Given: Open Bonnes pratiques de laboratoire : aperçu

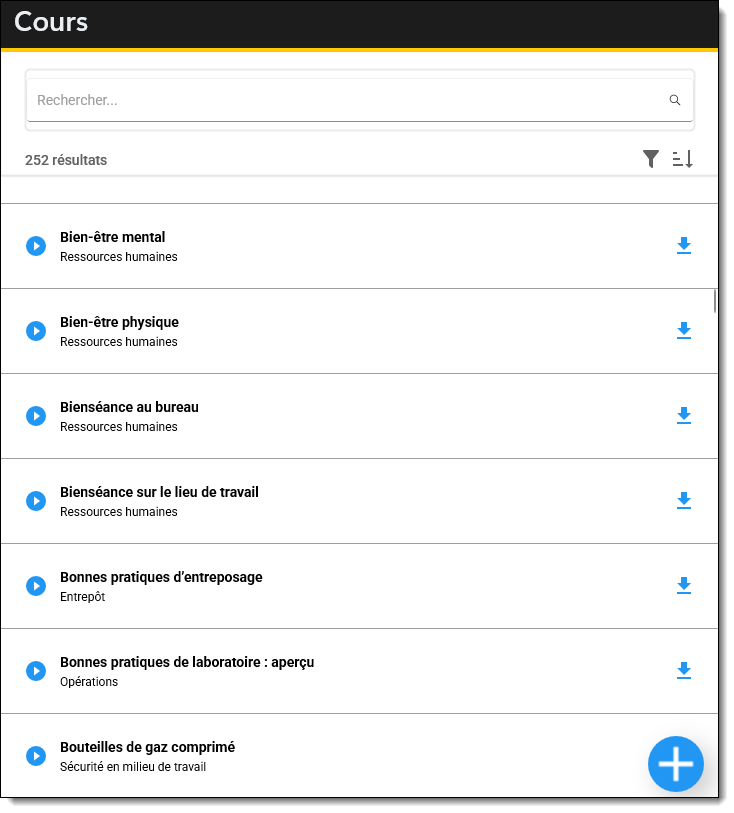Looking at the screenshot, I should click(187, 662).
